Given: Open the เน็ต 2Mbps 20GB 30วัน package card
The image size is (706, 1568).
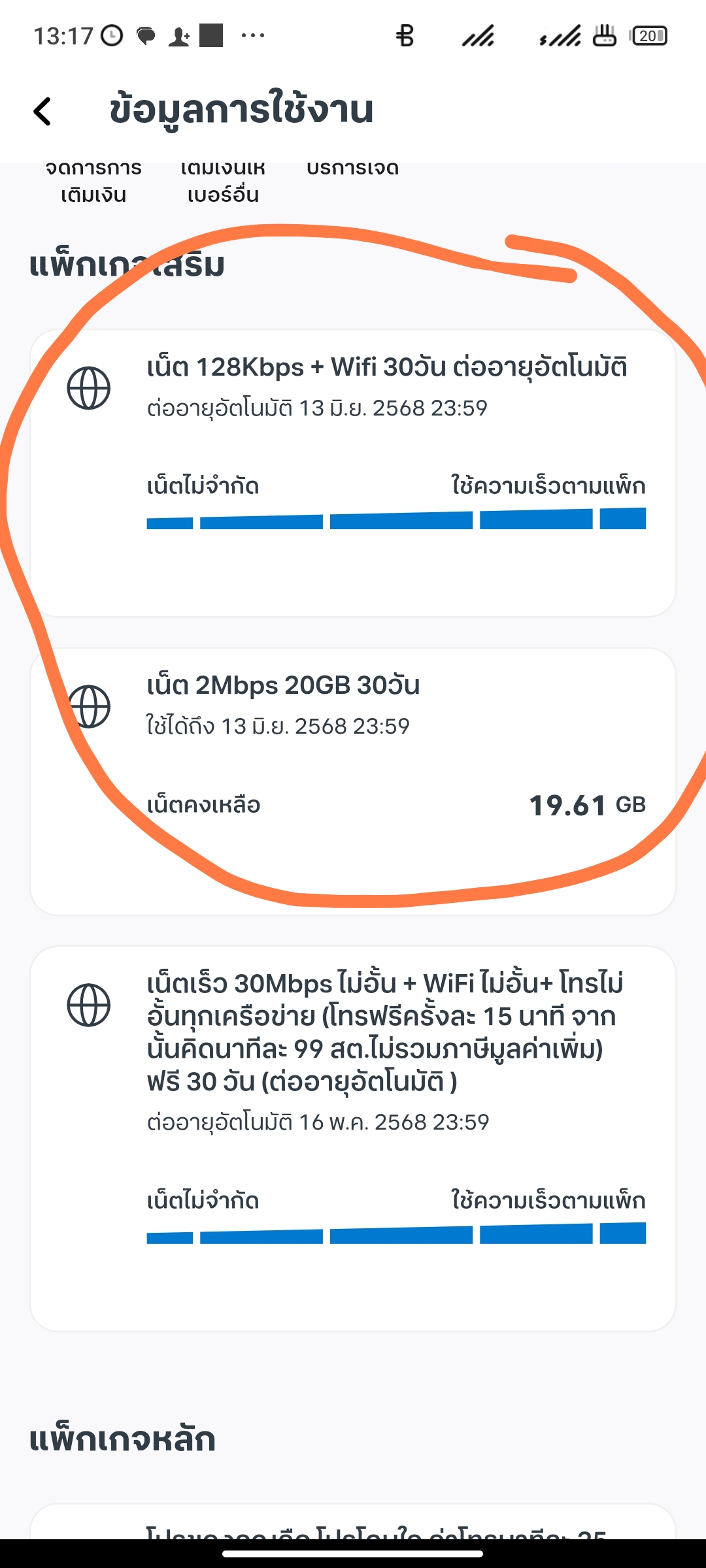Looking at the screenshot, I should (x=353, y=781).
